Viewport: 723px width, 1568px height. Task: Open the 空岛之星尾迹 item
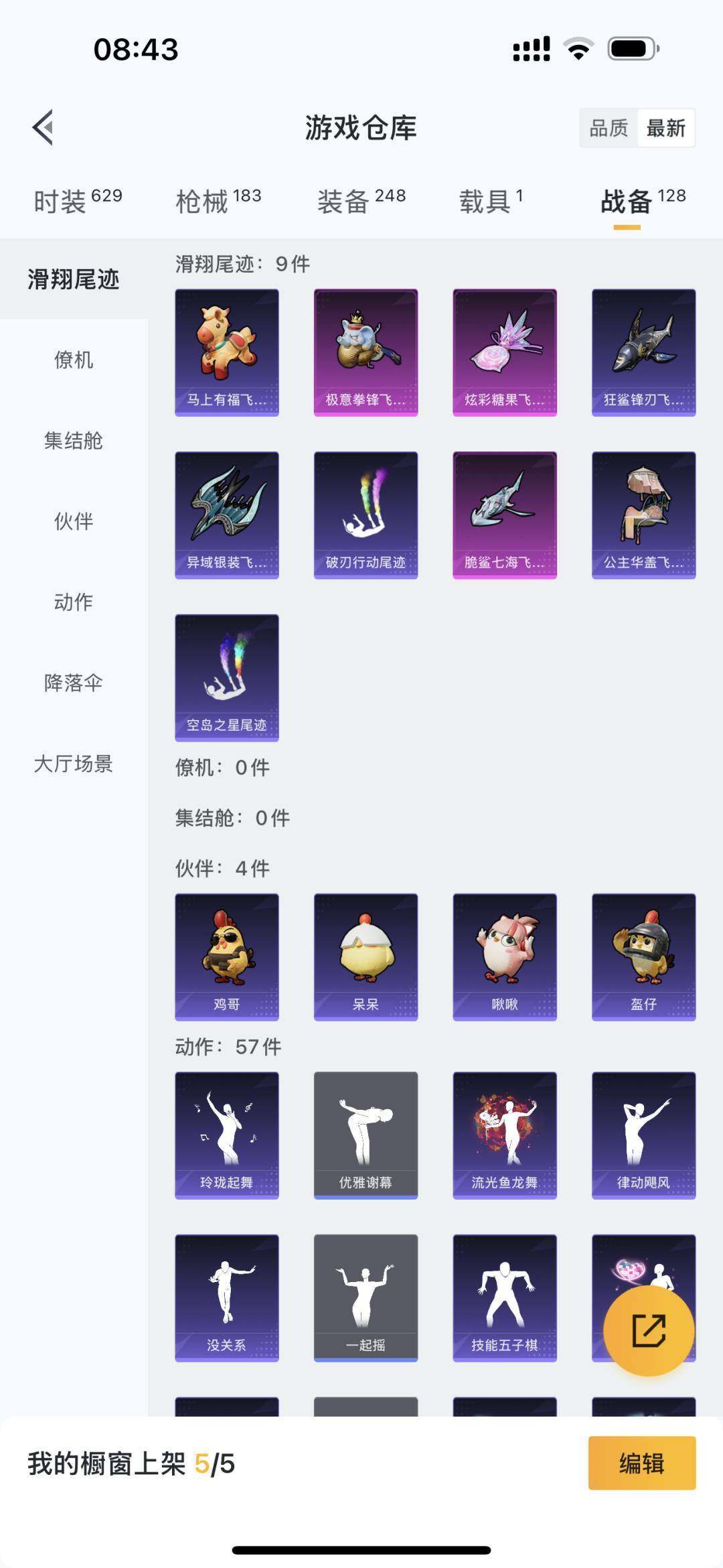(226, 676)
